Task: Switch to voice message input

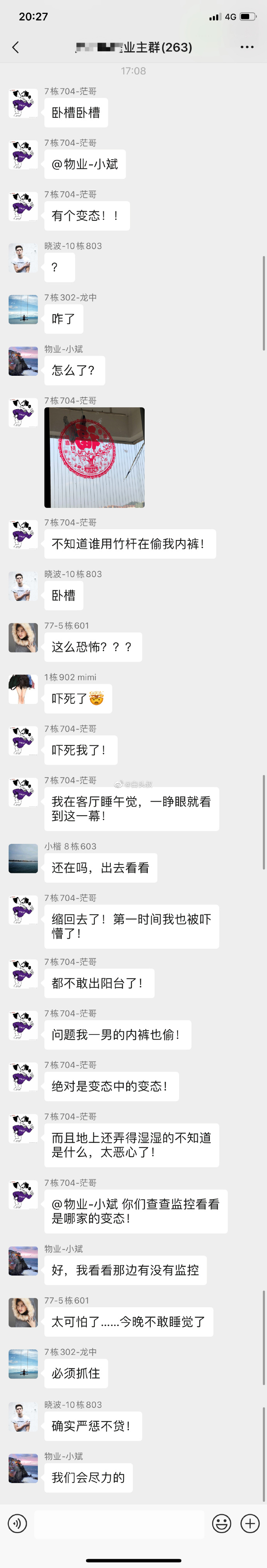Action: [x=17, y=1523]
